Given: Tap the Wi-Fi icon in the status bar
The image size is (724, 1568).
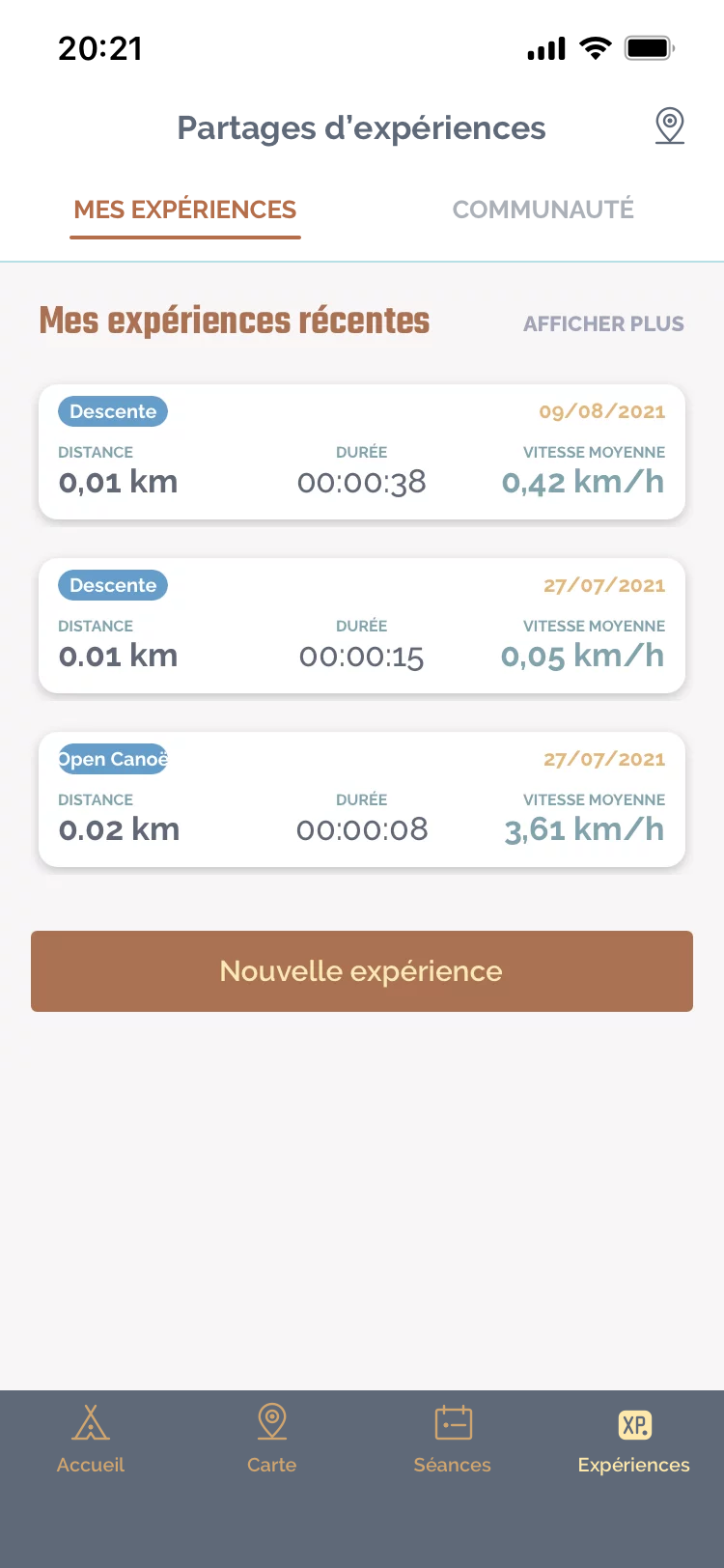Looking at the screenshot, I should (596, 46).
